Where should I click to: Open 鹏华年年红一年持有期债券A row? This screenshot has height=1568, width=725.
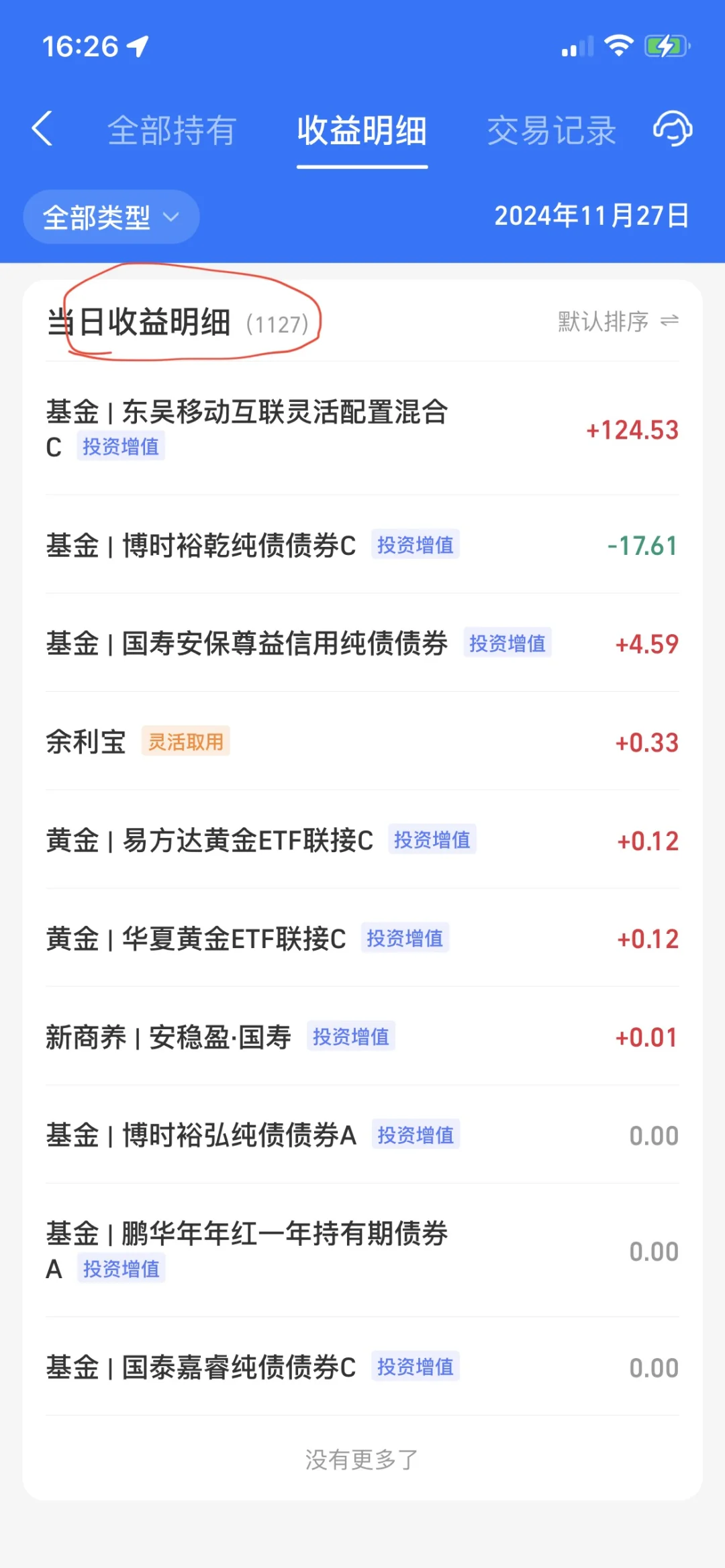pos(362,1251)
